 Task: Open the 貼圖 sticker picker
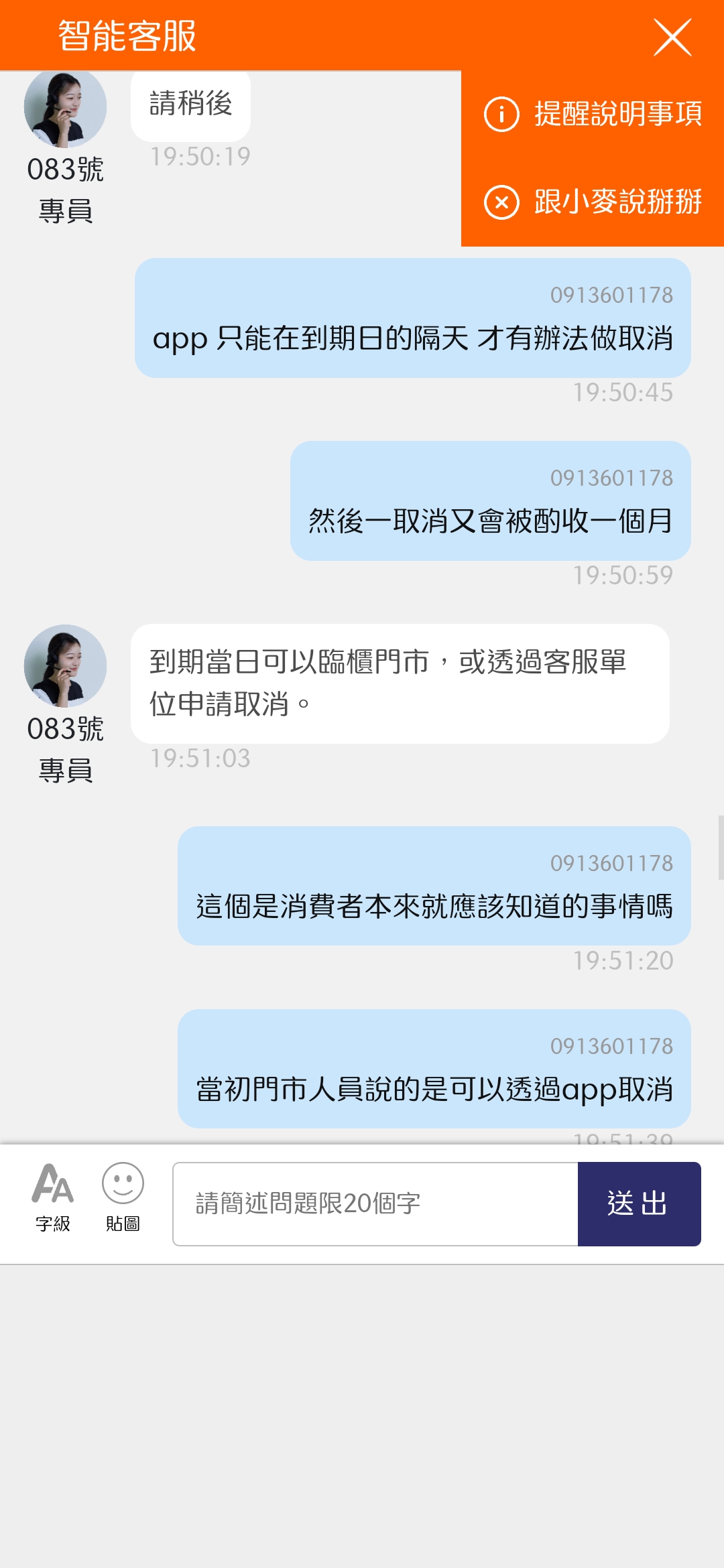123,1197
